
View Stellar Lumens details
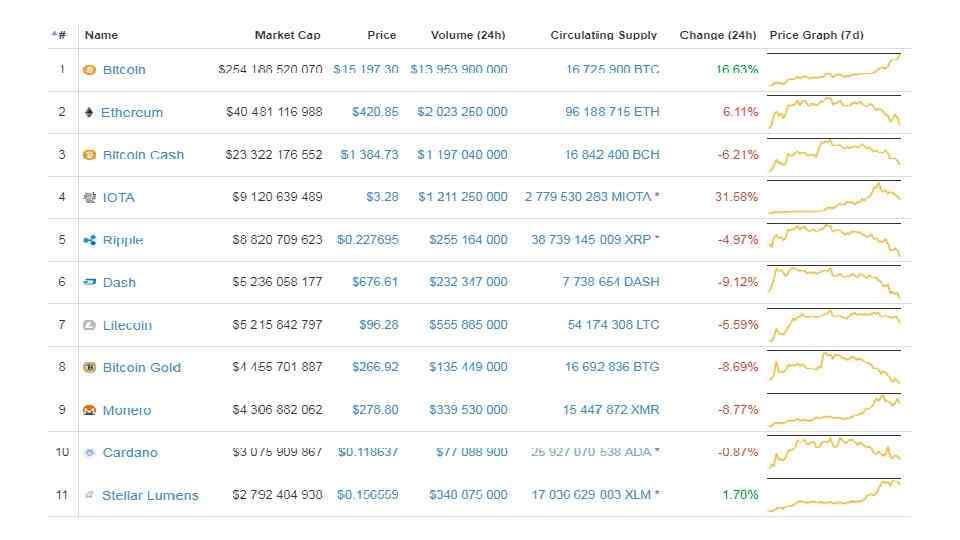tap(150, 495)
